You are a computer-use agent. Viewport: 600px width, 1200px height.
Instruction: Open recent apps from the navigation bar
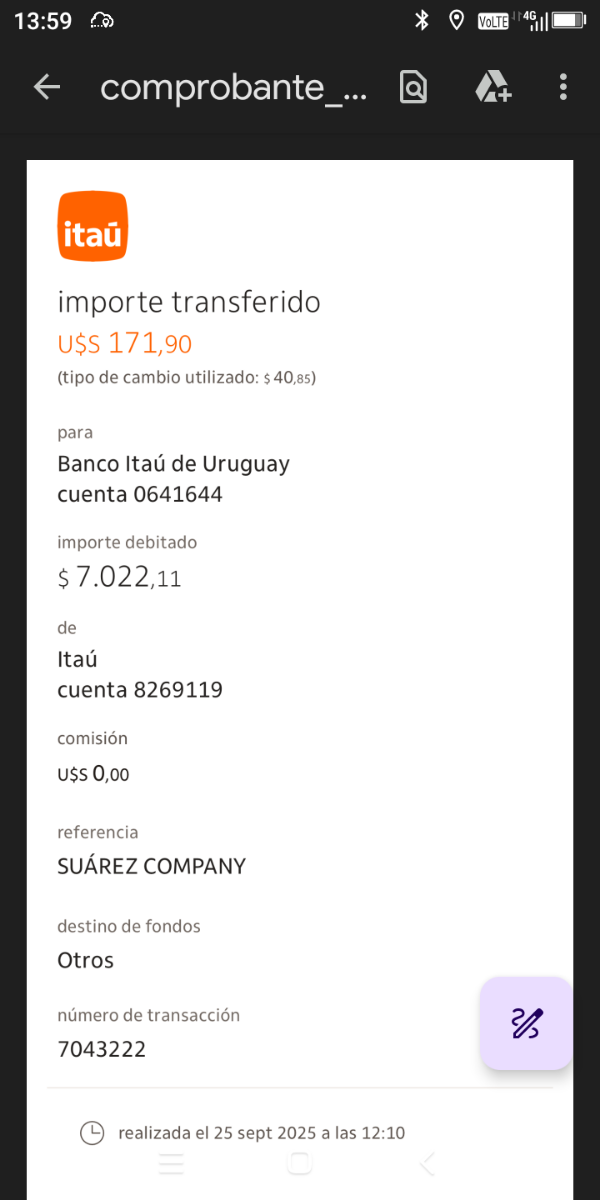(172, 1163)
